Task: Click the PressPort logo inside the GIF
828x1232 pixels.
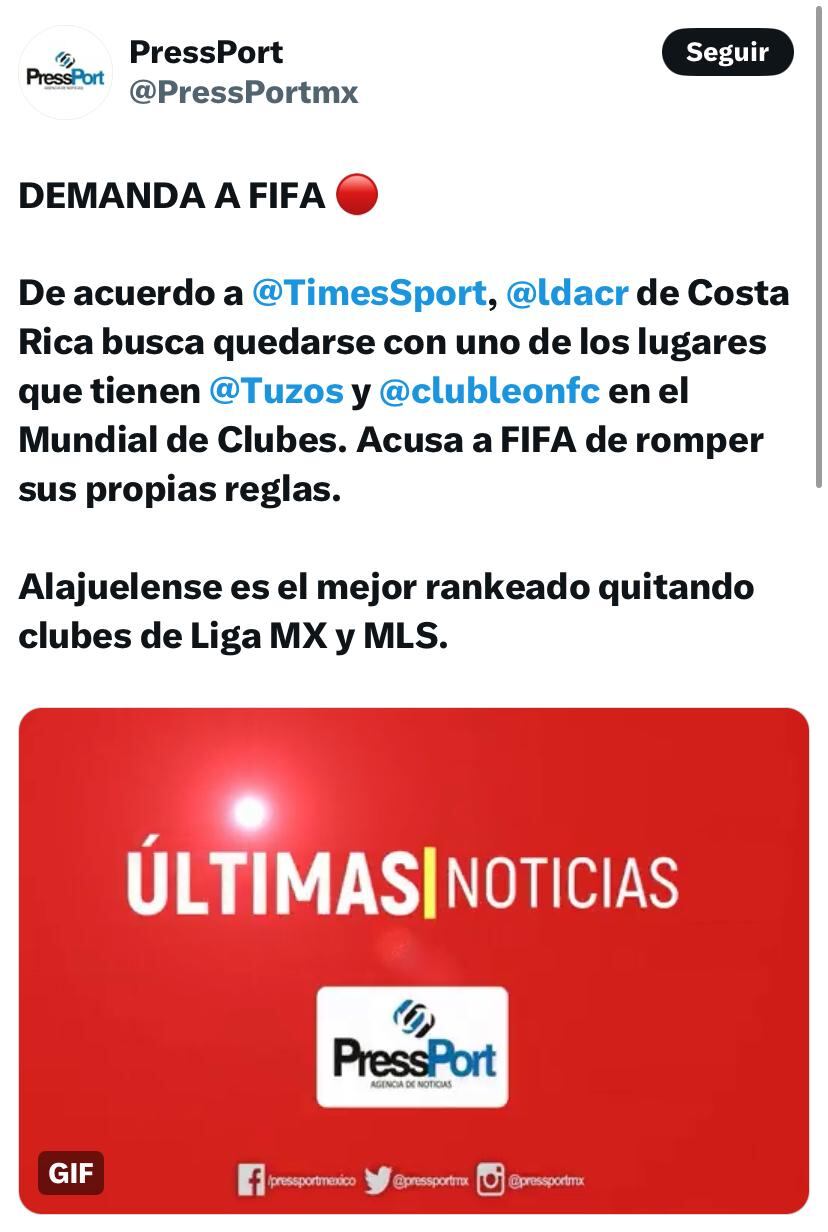Action: [x=412, y=1044]
